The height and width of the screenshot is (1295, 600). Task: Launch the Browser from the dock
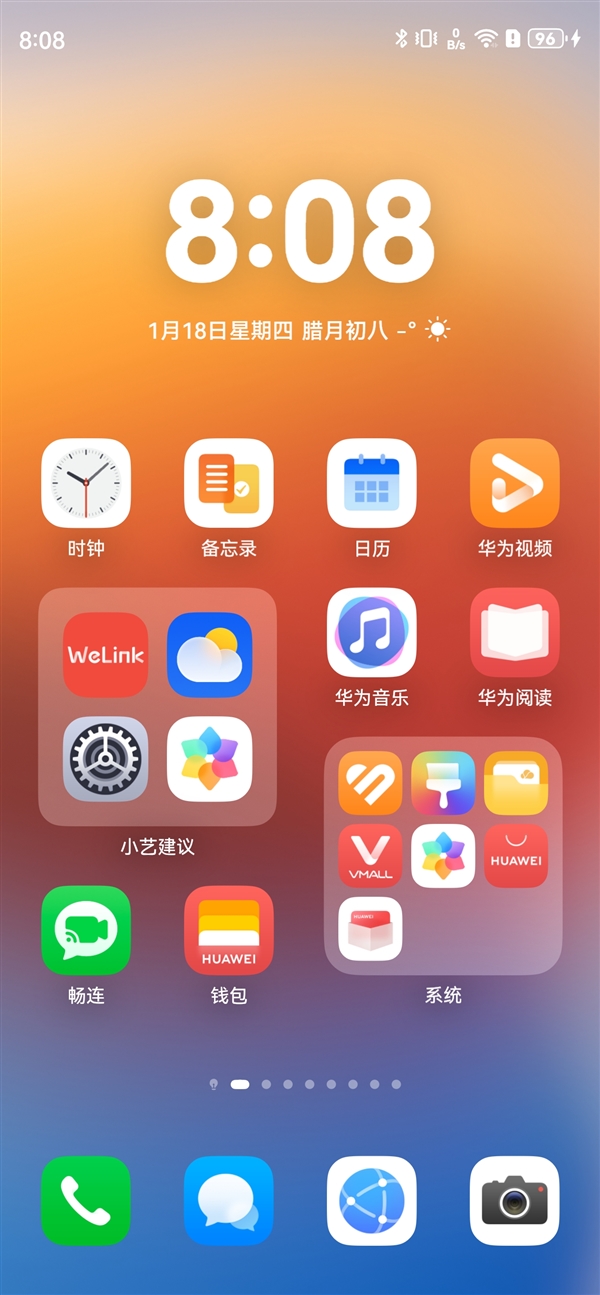pyautogui.click(x=372, y=1200)
